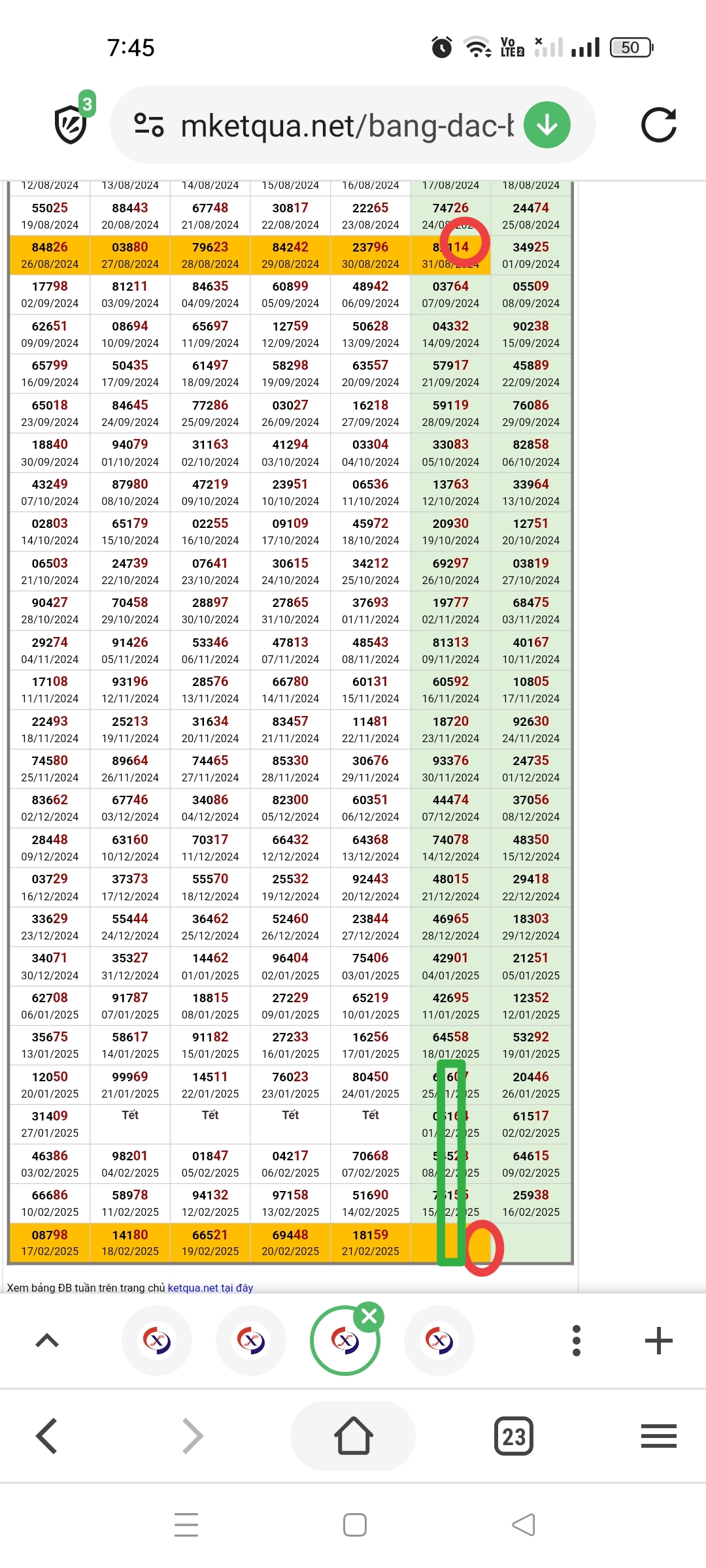The image size is (706, 1568).
Task: Tap the address bar with mketqua.net URL
Action: (346, 125)
